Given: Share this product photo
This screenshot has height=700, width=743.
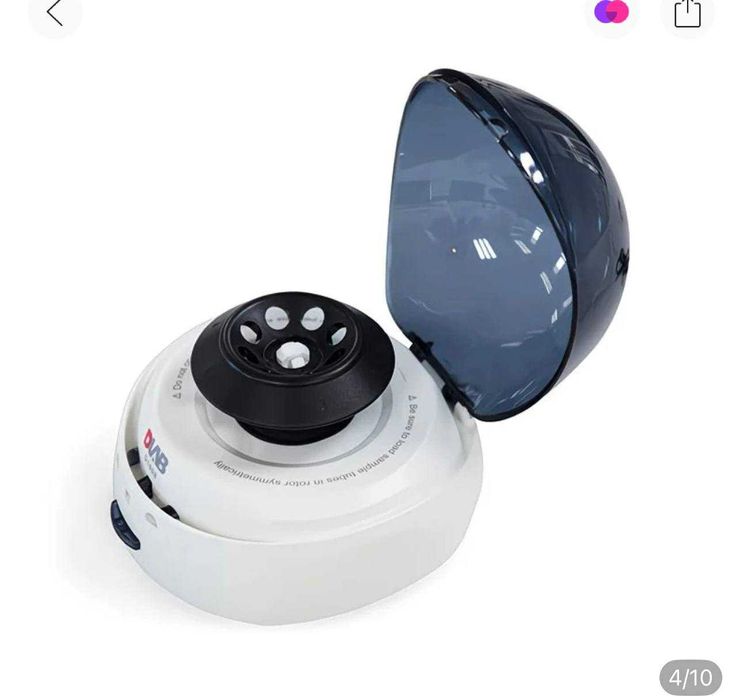Looking at the screenshot, I should click(x=687, y=13).
